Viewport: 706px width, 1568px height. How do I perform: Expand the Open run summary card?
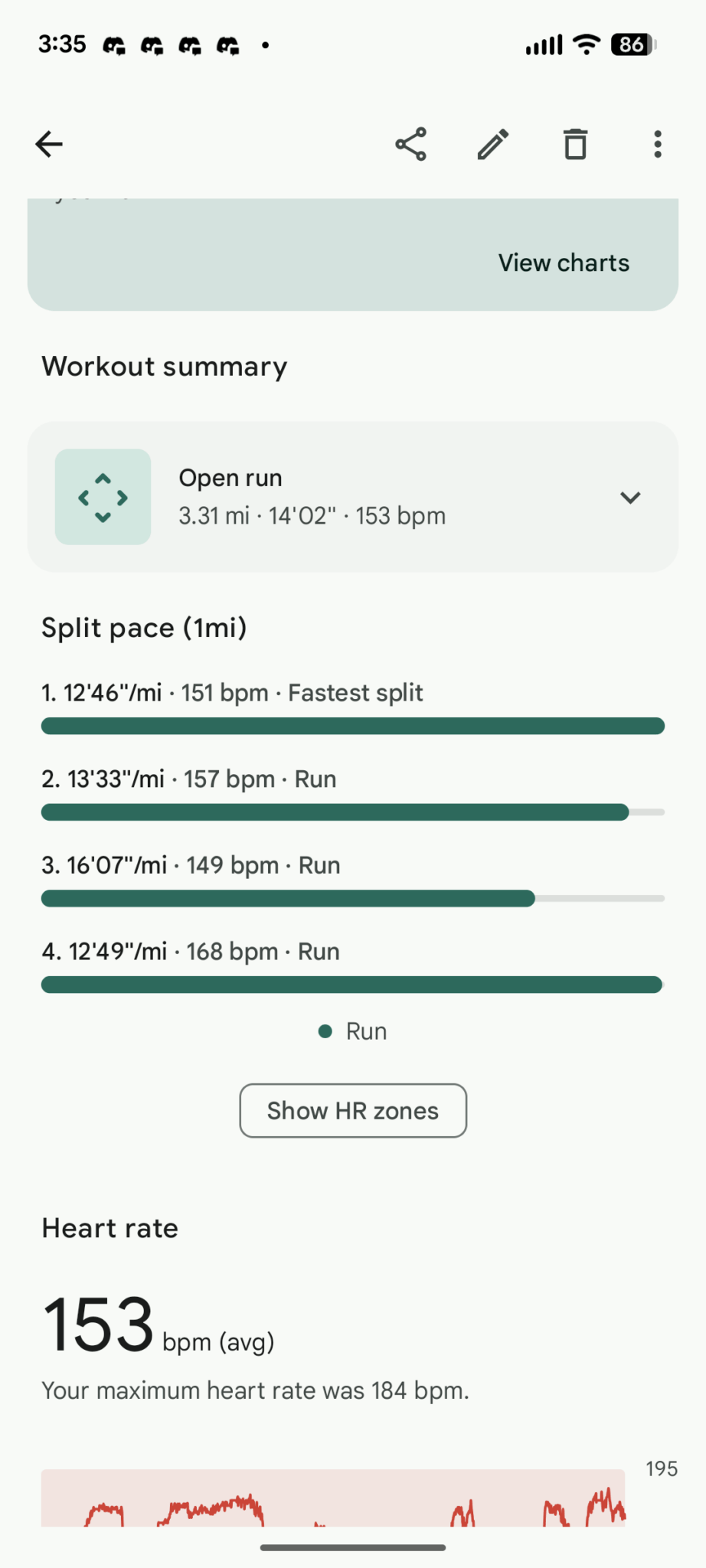click(629, 498)
